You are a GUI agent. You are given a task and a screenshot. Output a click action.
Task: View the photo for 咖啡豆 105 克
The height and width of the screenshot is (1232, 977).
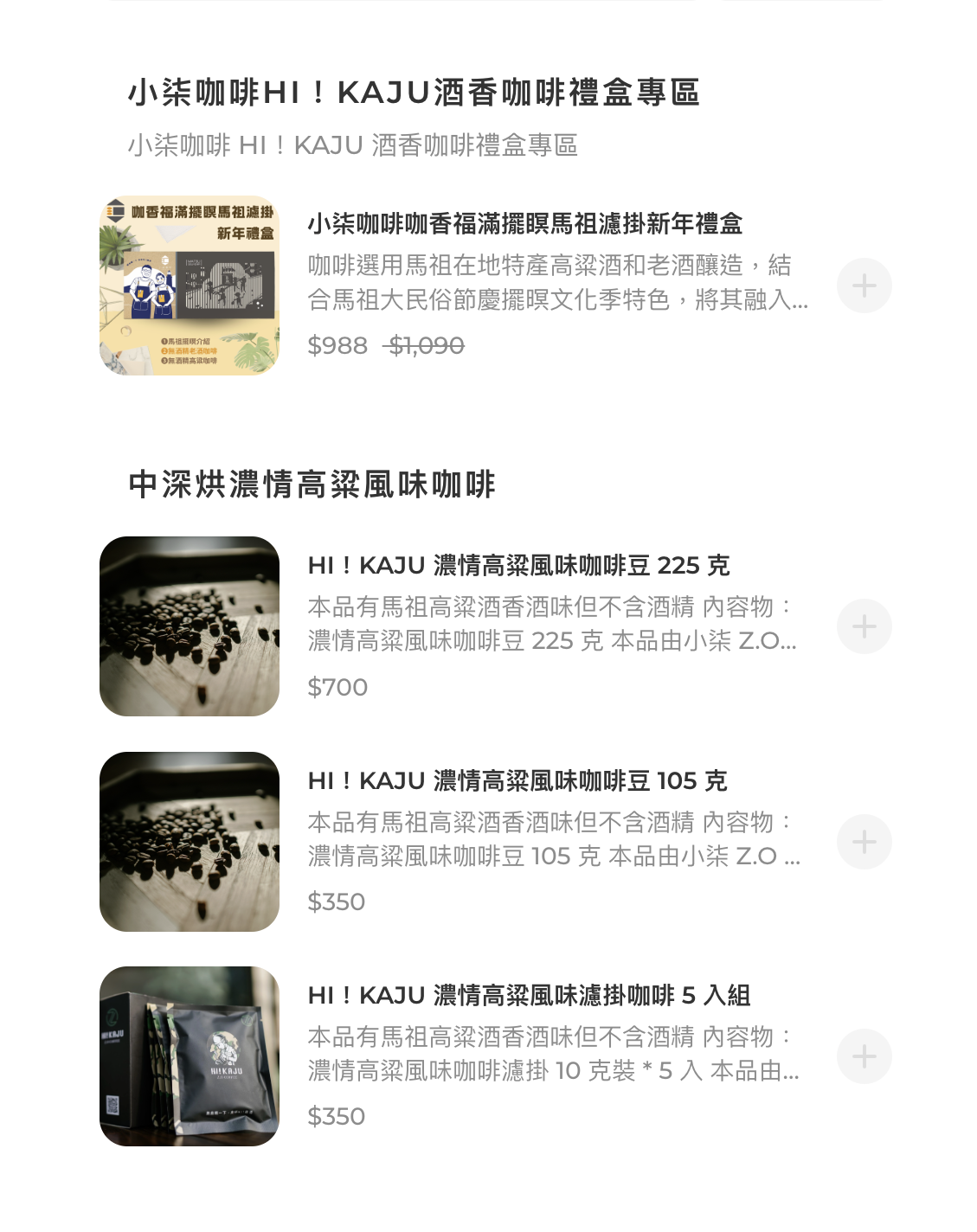[x=190, y=842]
